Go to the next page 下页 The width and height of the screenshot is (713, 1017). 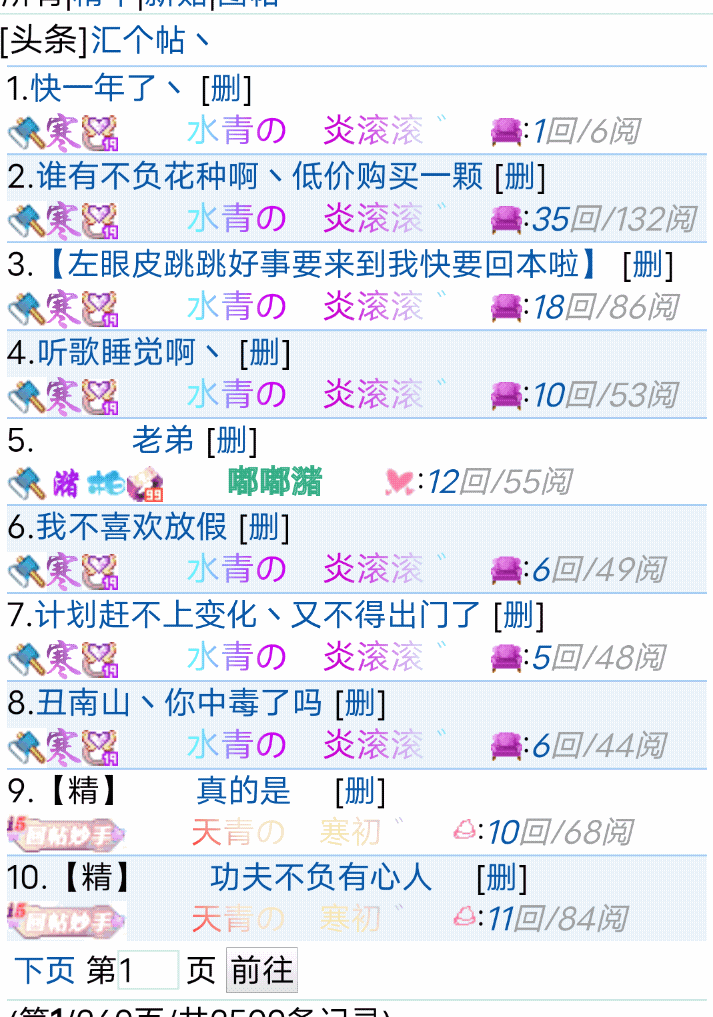(x=45, y=969)
